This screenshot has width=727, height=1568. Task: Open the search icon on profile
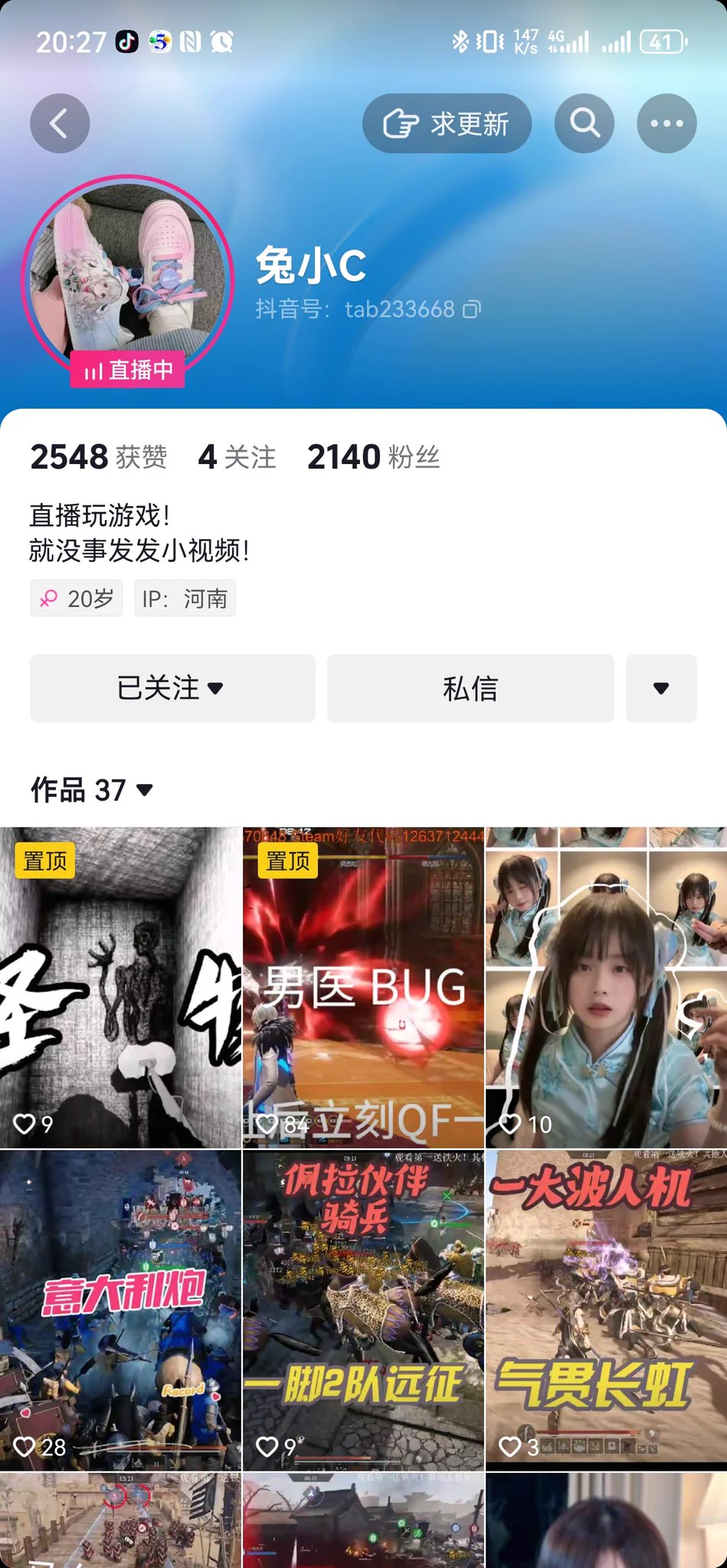(585, 123)
